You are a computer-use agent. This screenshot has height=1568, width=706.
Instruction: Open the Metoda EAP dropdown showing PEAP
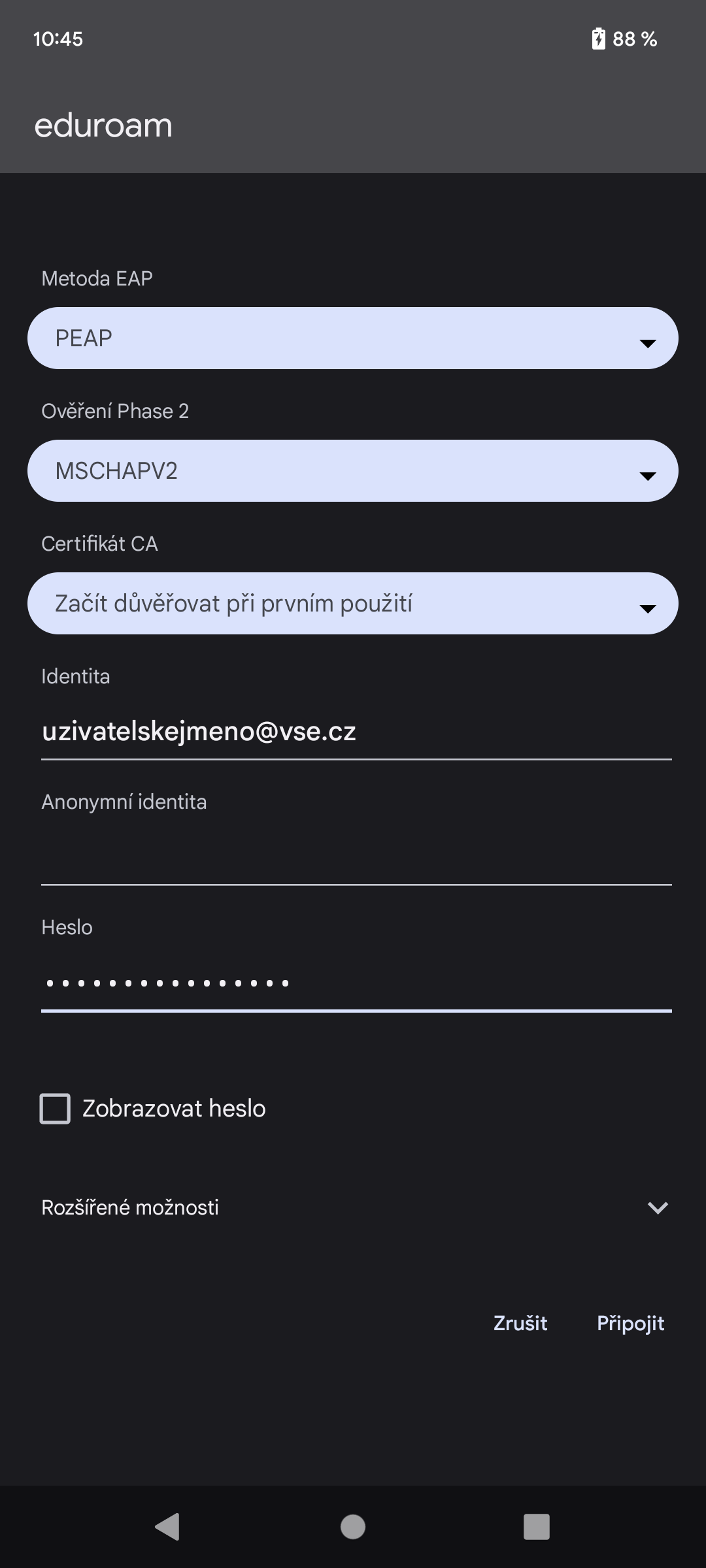pyautogui.click(x=352, y=338)
